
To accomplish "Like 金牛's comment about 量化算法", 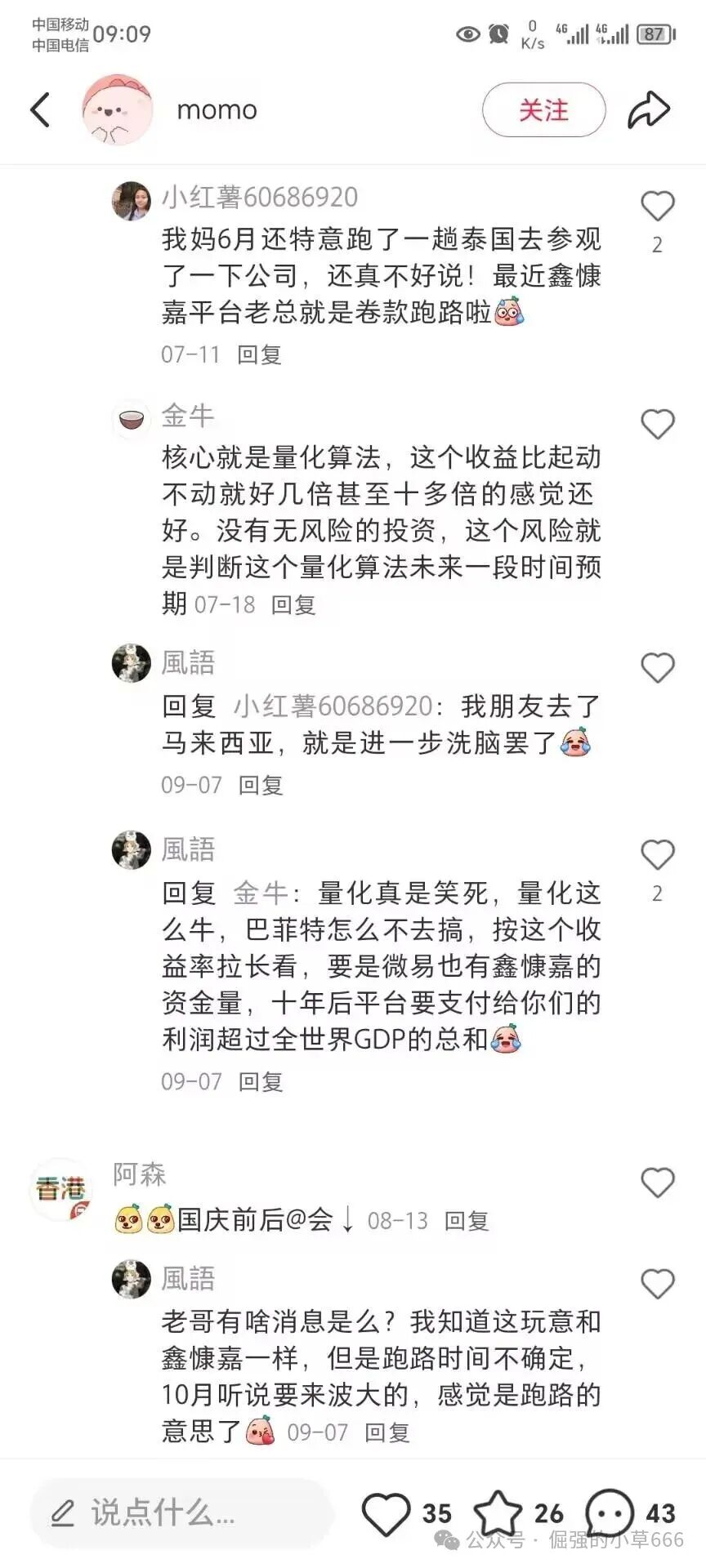I will tap(657, 425).
